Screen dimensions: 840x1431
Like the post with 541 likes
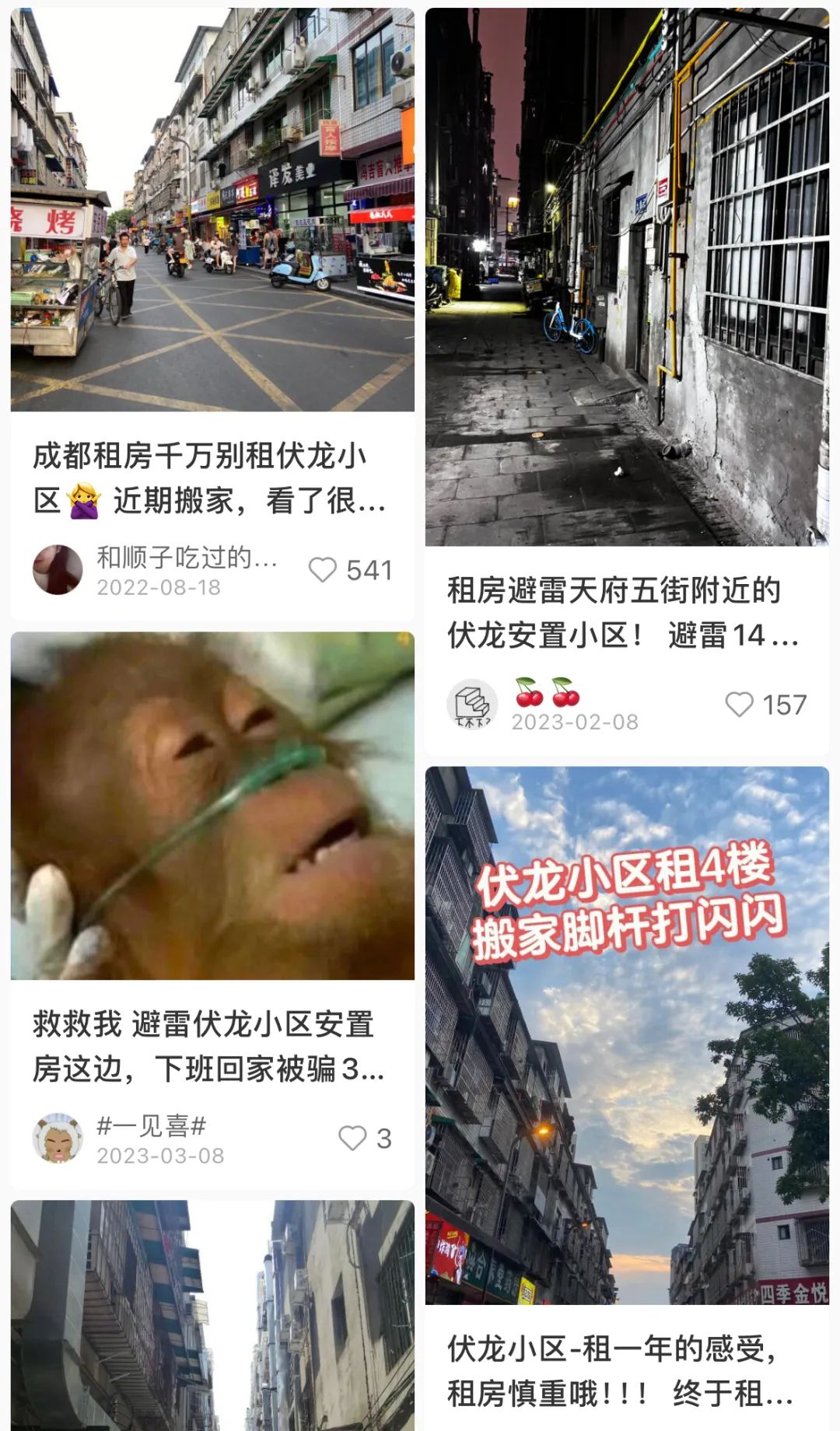[x=323, y=570]
